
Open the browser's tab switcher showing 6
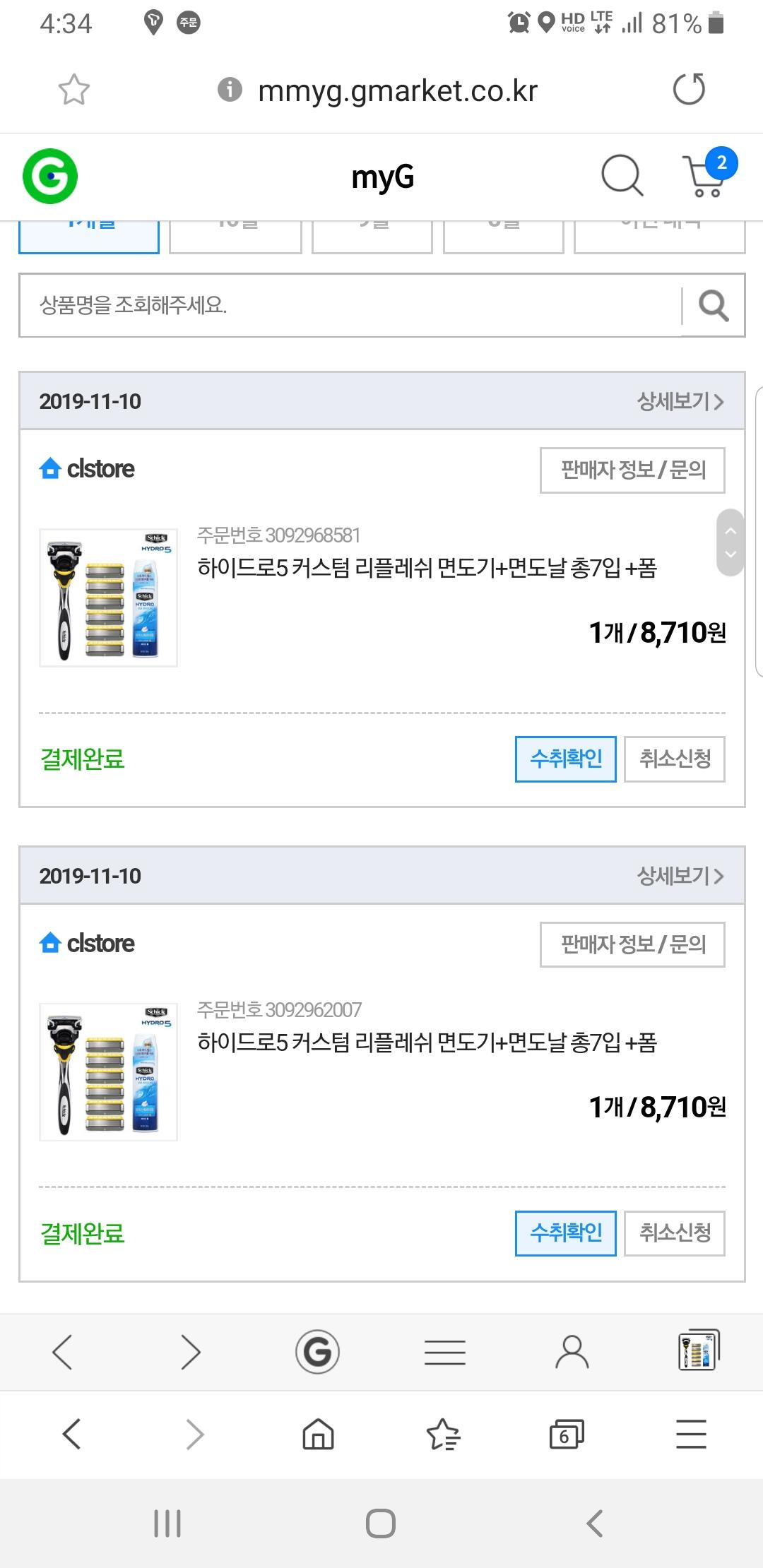point(567,1435)
